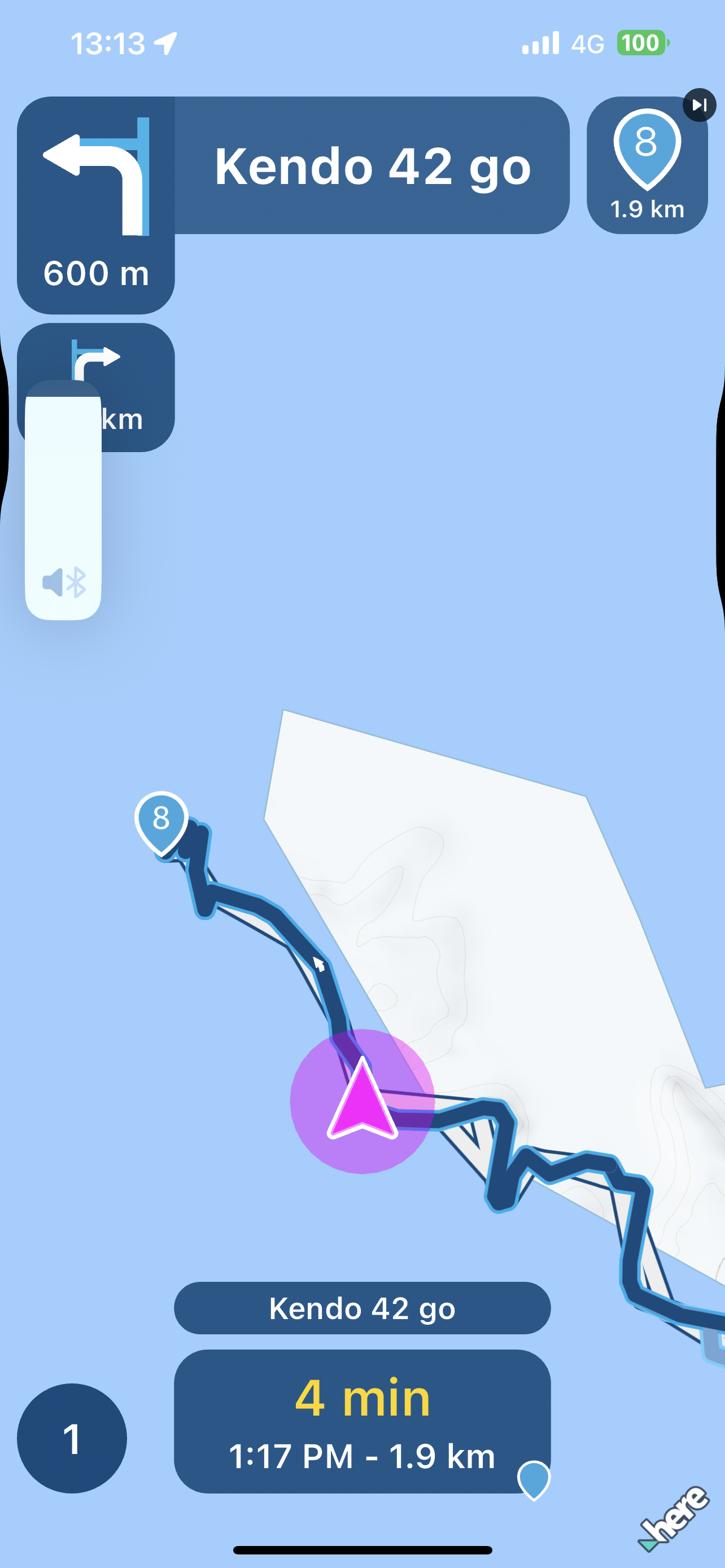Select waypoint marker 8 on the map
The image size is (725, 1568).
pos(161,821)
